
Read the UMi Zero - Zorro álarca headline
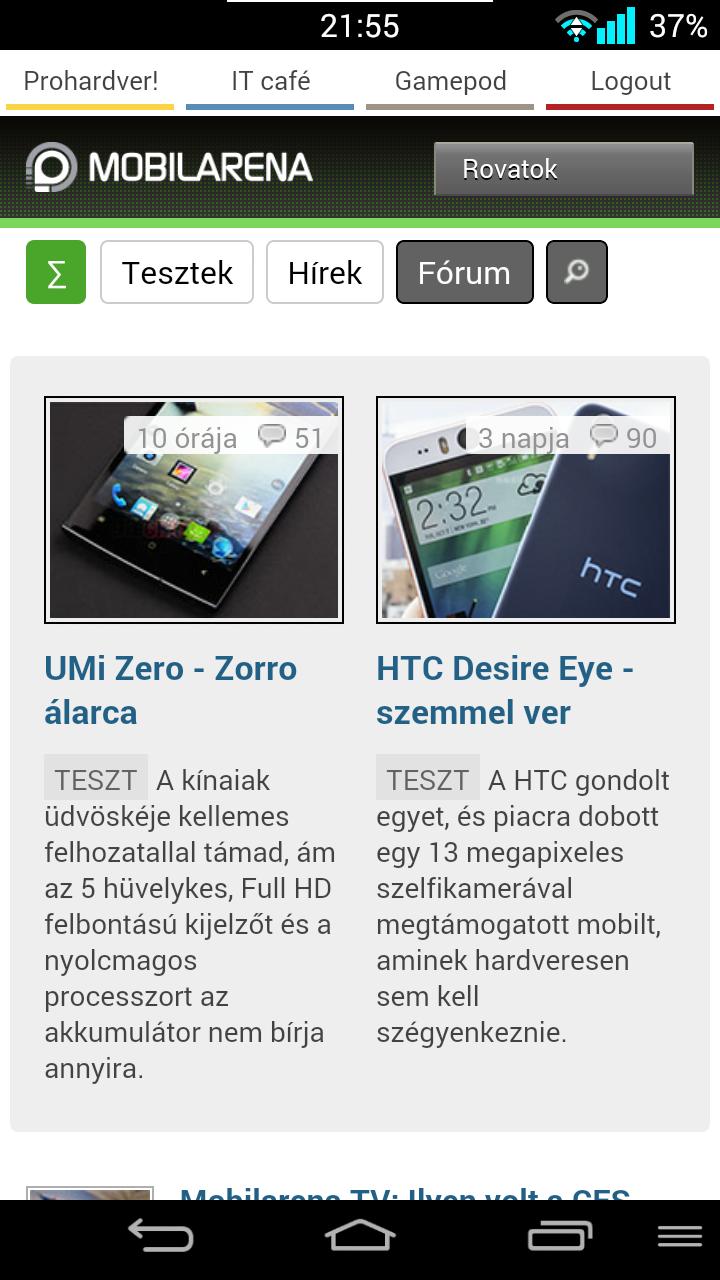[171, 690]
